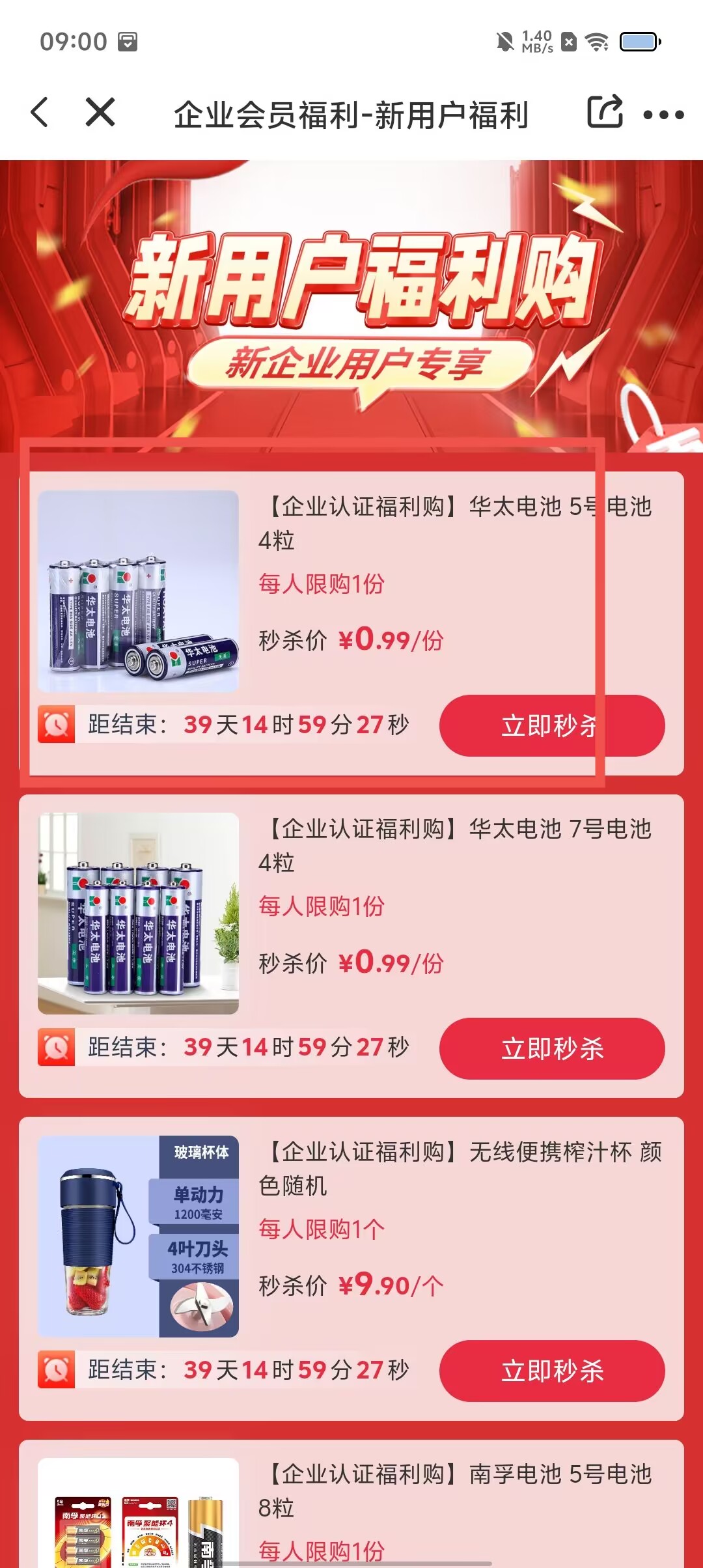Tap 立即秒杀 for 华太电池 7号电池
The height and width of the screenshot is (1568, 703).
[551, 1048]
